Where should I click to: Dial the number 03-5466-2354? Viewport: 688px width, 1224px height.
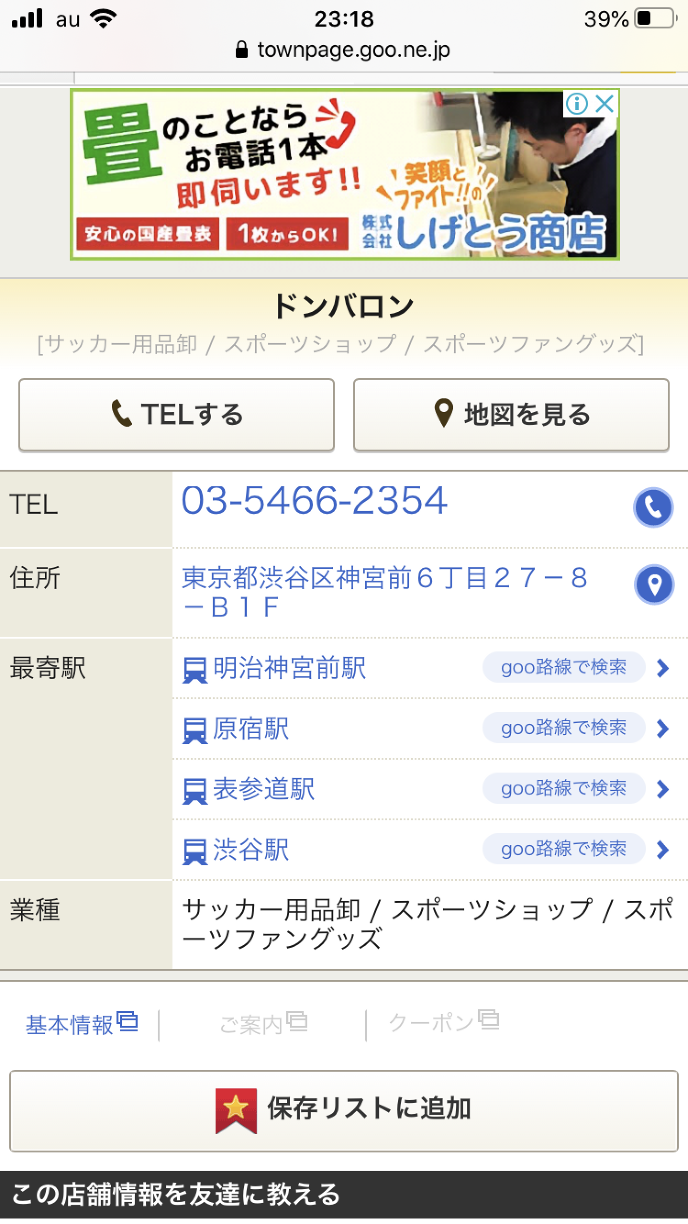coord(314,501)
